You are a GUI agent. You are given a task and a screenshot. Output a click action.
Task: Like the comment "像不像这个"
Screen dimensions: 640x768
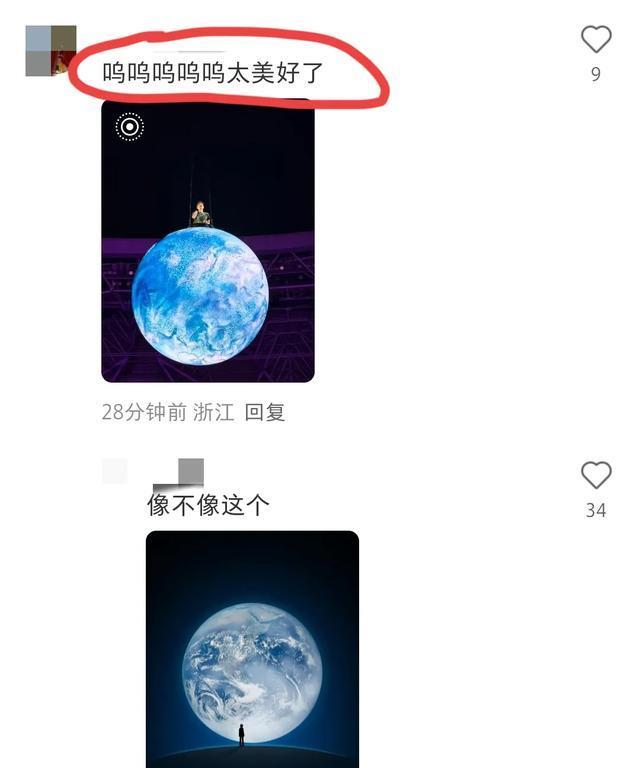596,475
